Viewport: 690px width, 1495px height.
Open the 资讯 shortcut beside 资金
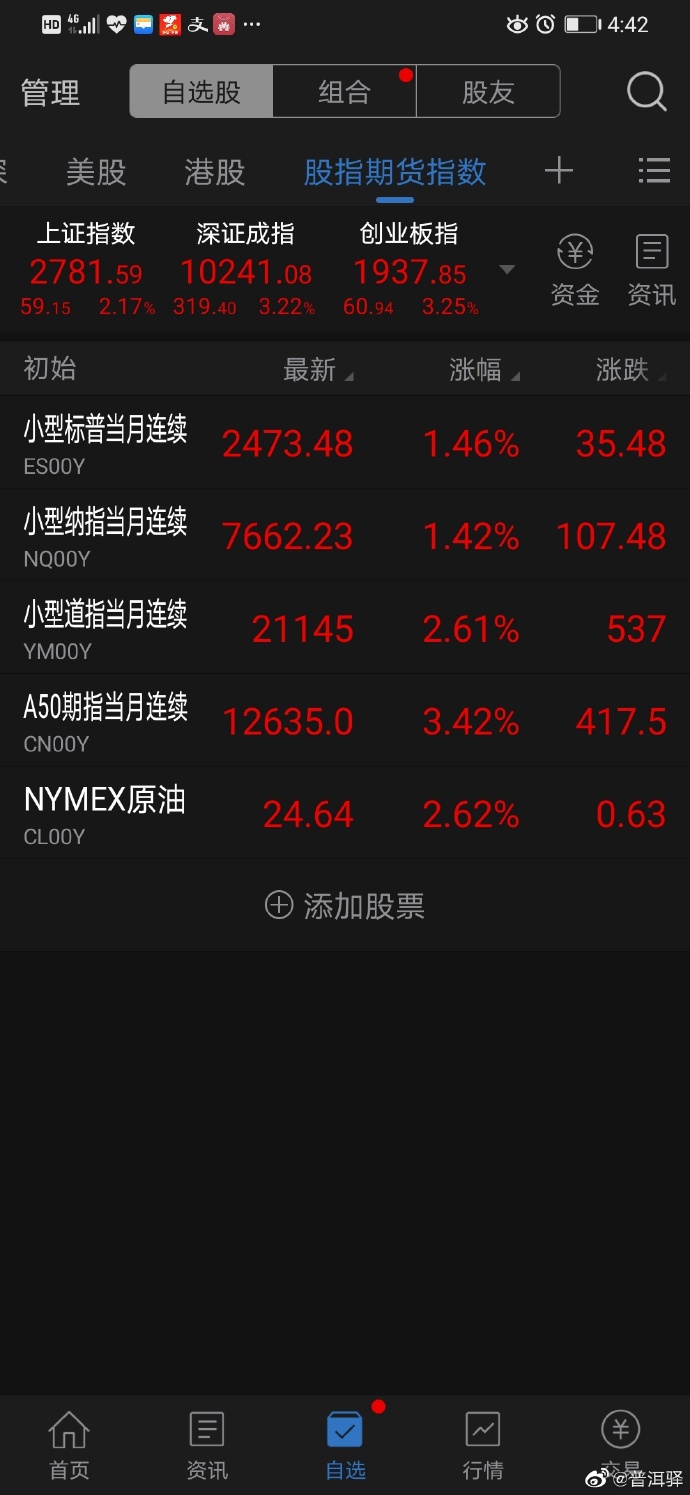pos(652,270)
